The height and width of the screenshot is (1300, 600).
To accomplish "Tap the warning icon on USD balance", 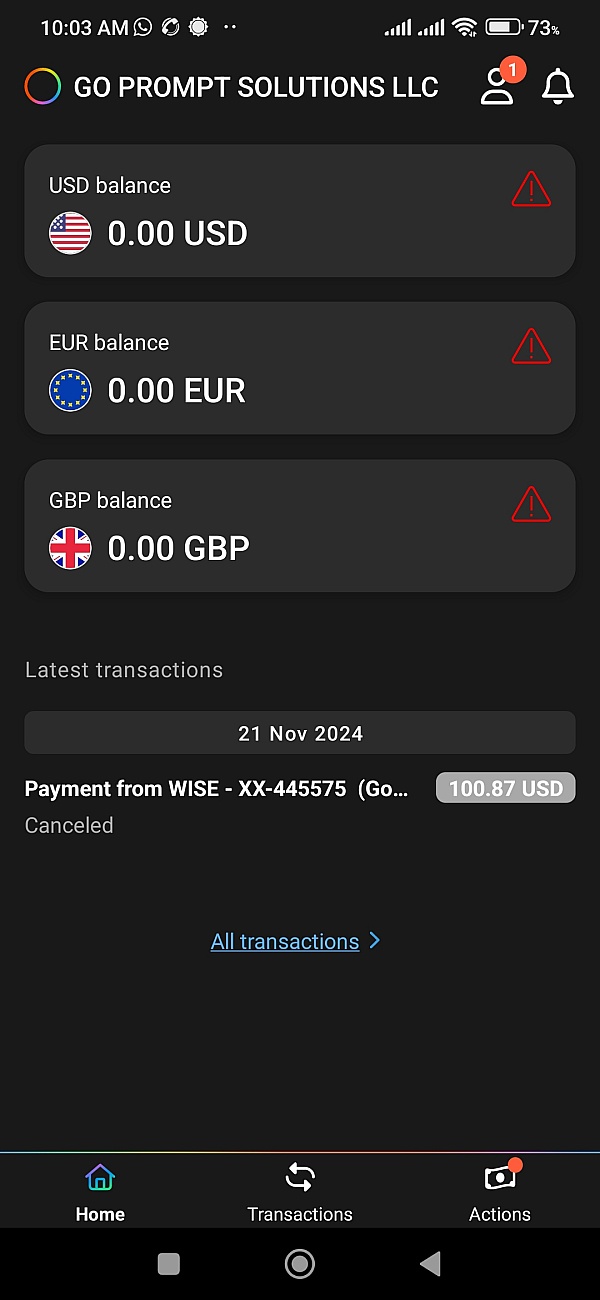I will coord(531,189).
